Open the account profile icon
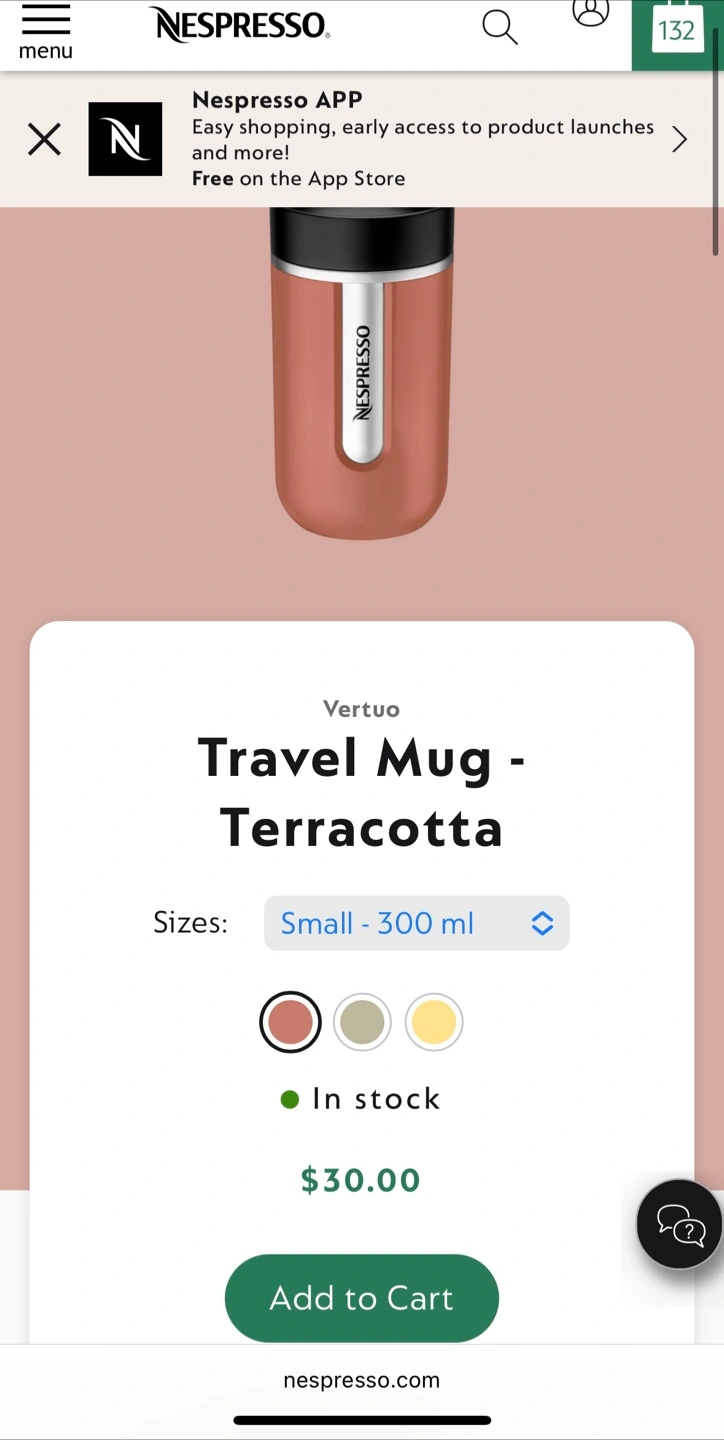Screen dimensions: 724x1440 591,12
